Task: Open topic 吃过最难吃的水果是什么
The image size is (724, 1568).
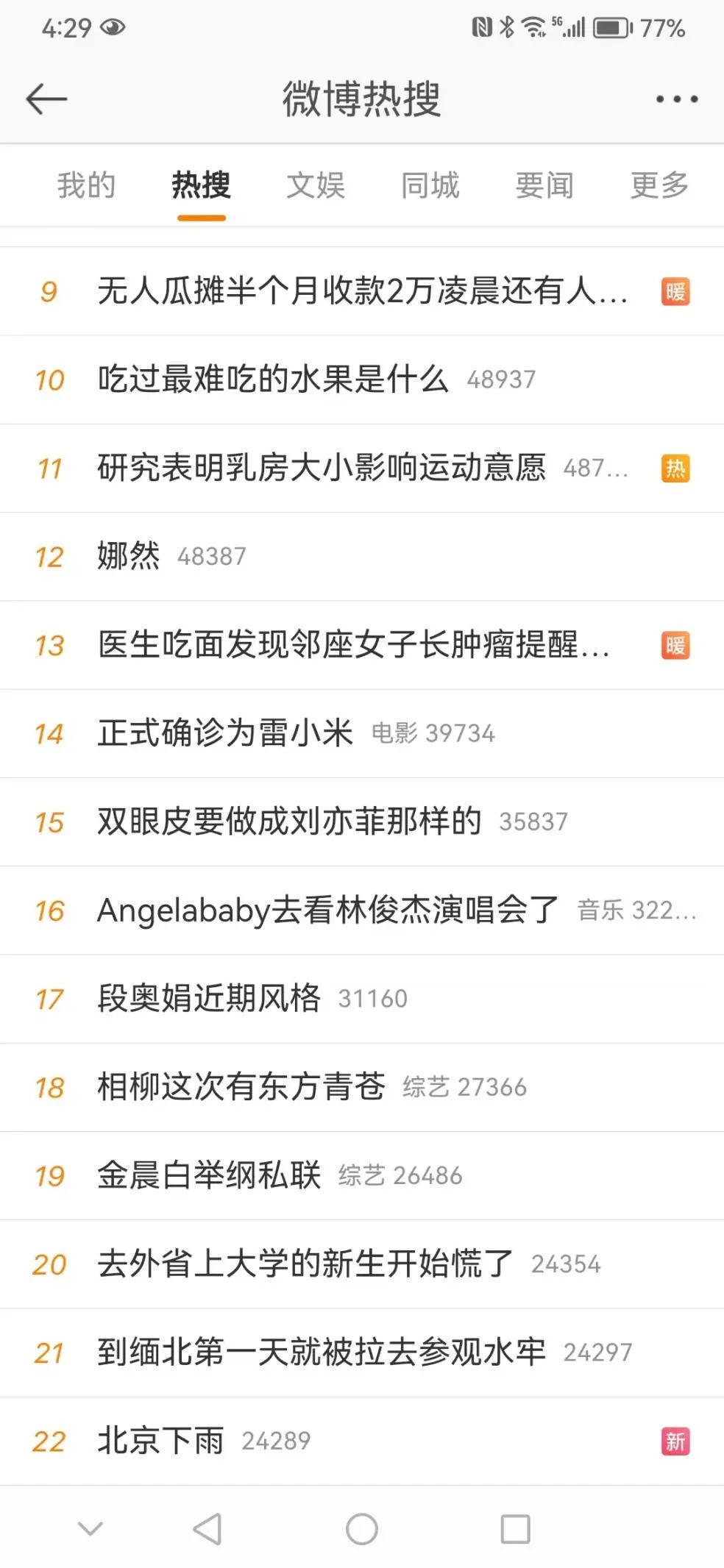Action: 273,379
